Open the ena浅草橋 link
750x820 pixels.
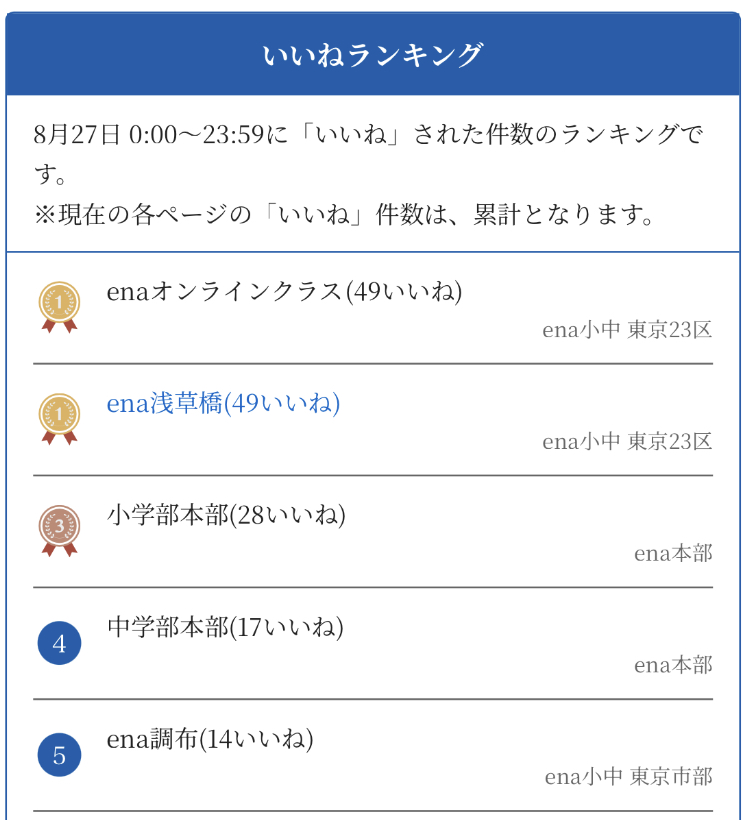pyautogui.click(x=223, y=404)
